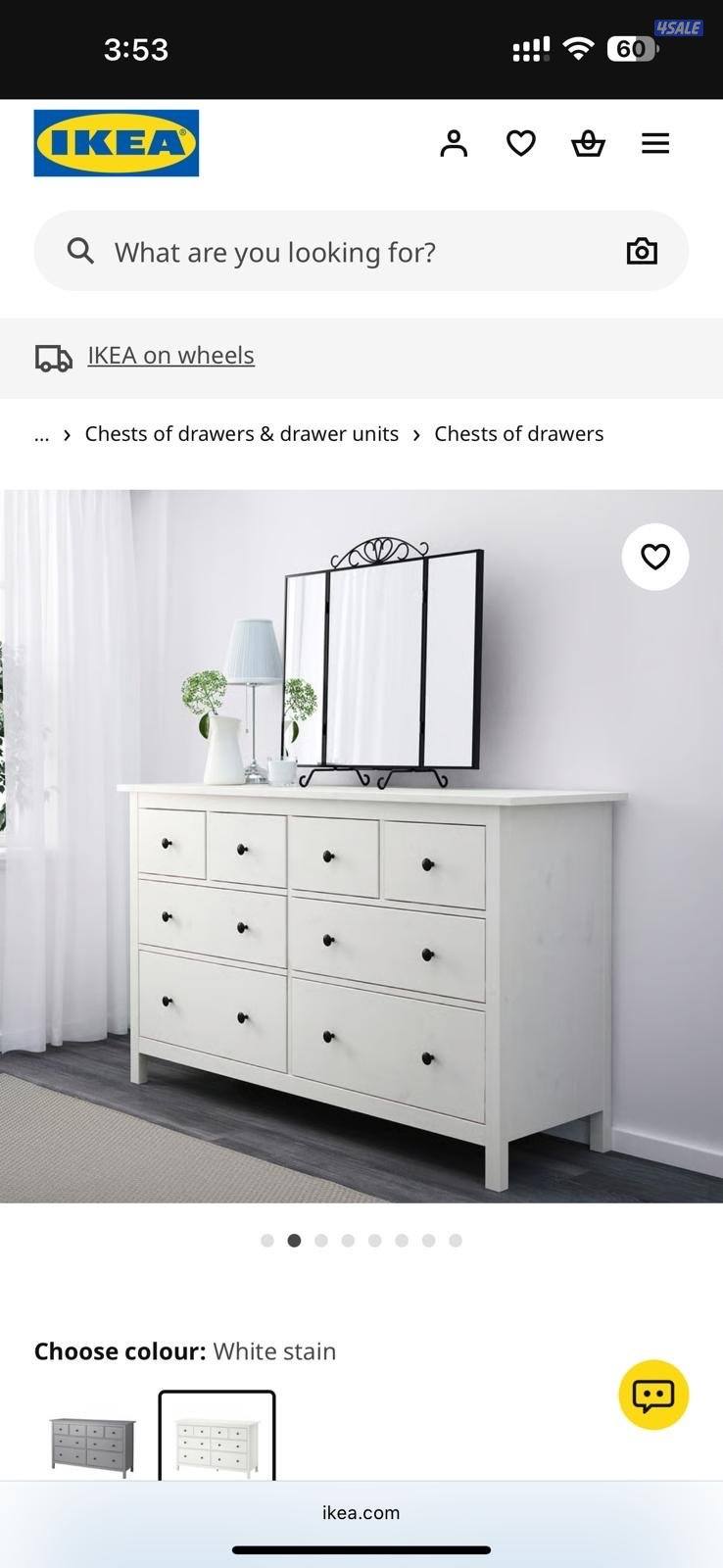723x1568 pixels.
Task: Open the user account profile icon
Action: [x=454, y=143]
